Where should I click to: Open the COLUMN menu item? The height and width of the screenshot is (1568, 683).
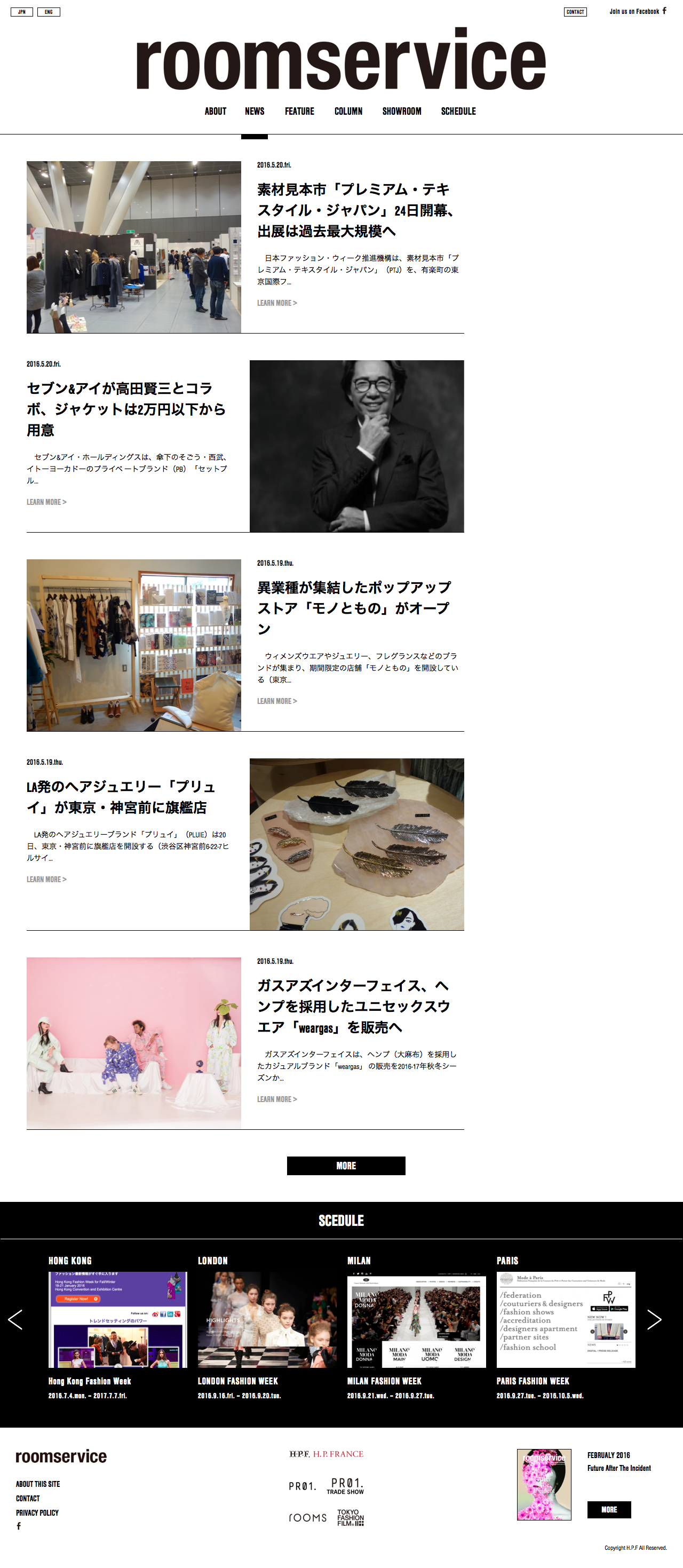coord(348,112)
